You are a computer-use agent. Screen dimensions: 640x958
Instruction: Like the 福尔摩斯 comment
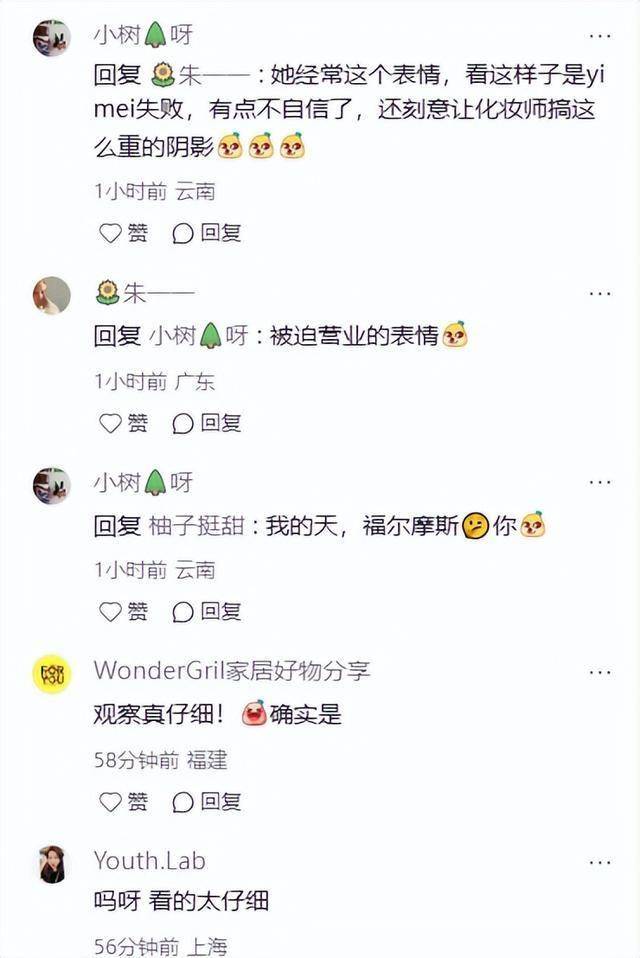tap(123, 611)
